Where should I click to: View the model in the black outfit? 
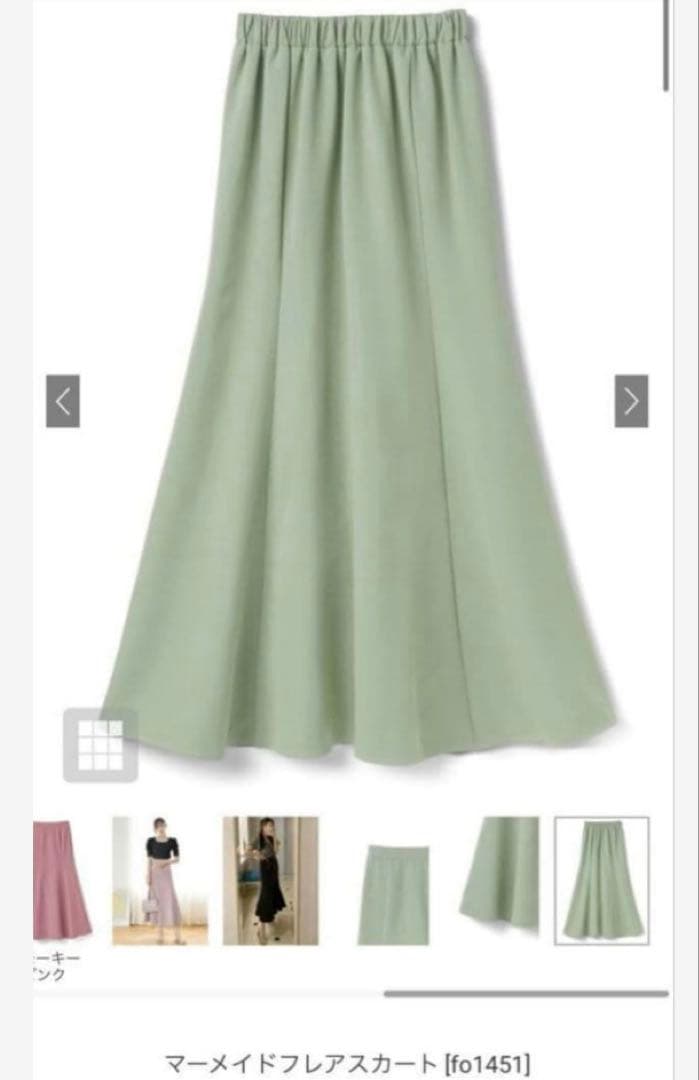(x=270, y=880)
